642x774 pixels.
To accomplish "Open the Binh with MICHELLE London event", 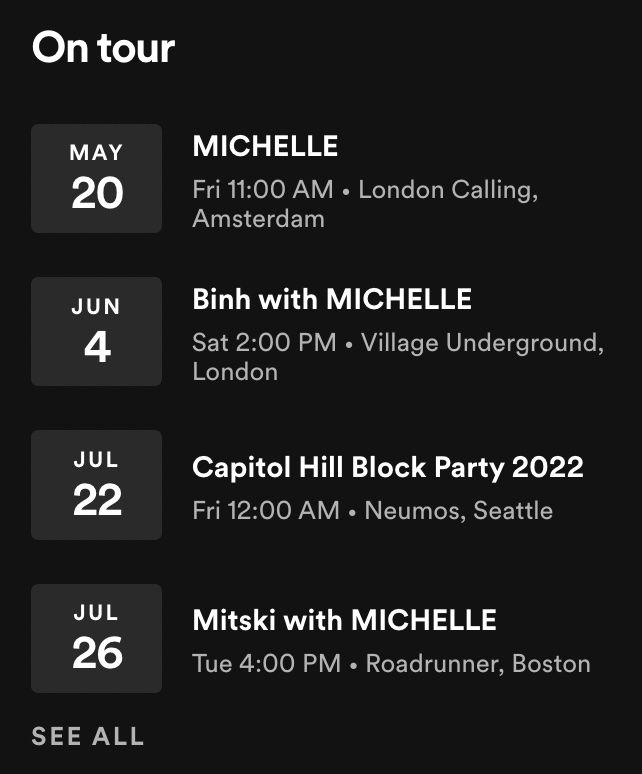I will click(331, 299).
